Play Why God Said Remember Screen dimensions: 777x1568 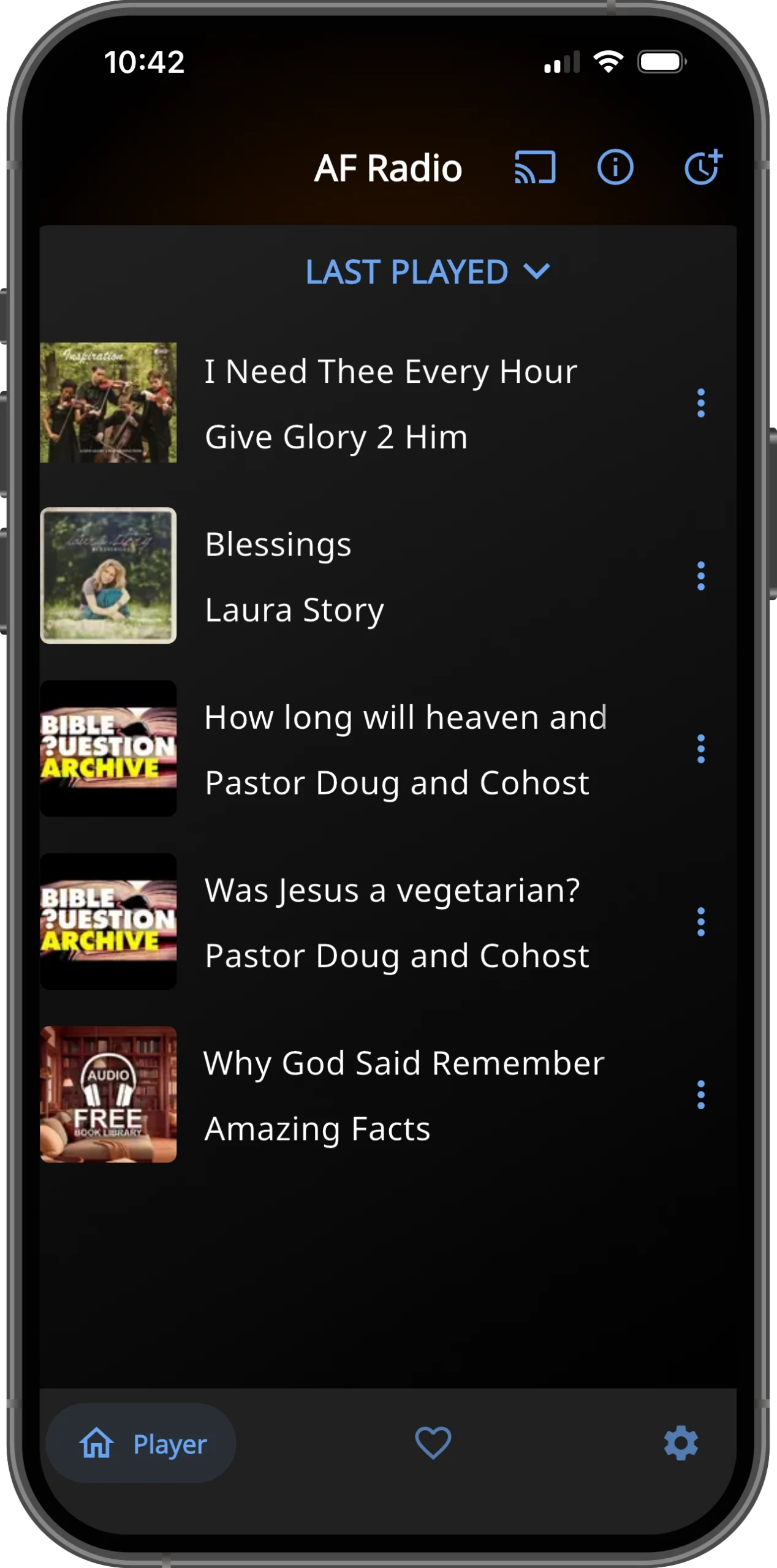click(x=403, y=1095)
